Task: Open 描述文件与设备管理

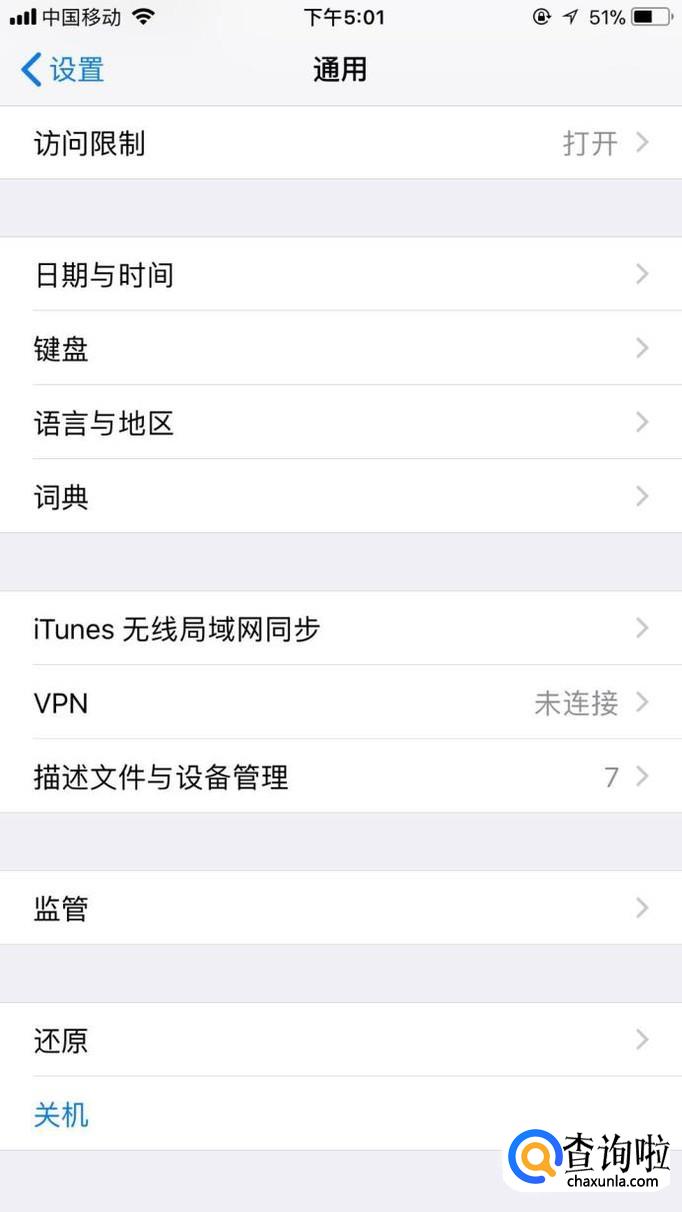Action: click(340, 776)
